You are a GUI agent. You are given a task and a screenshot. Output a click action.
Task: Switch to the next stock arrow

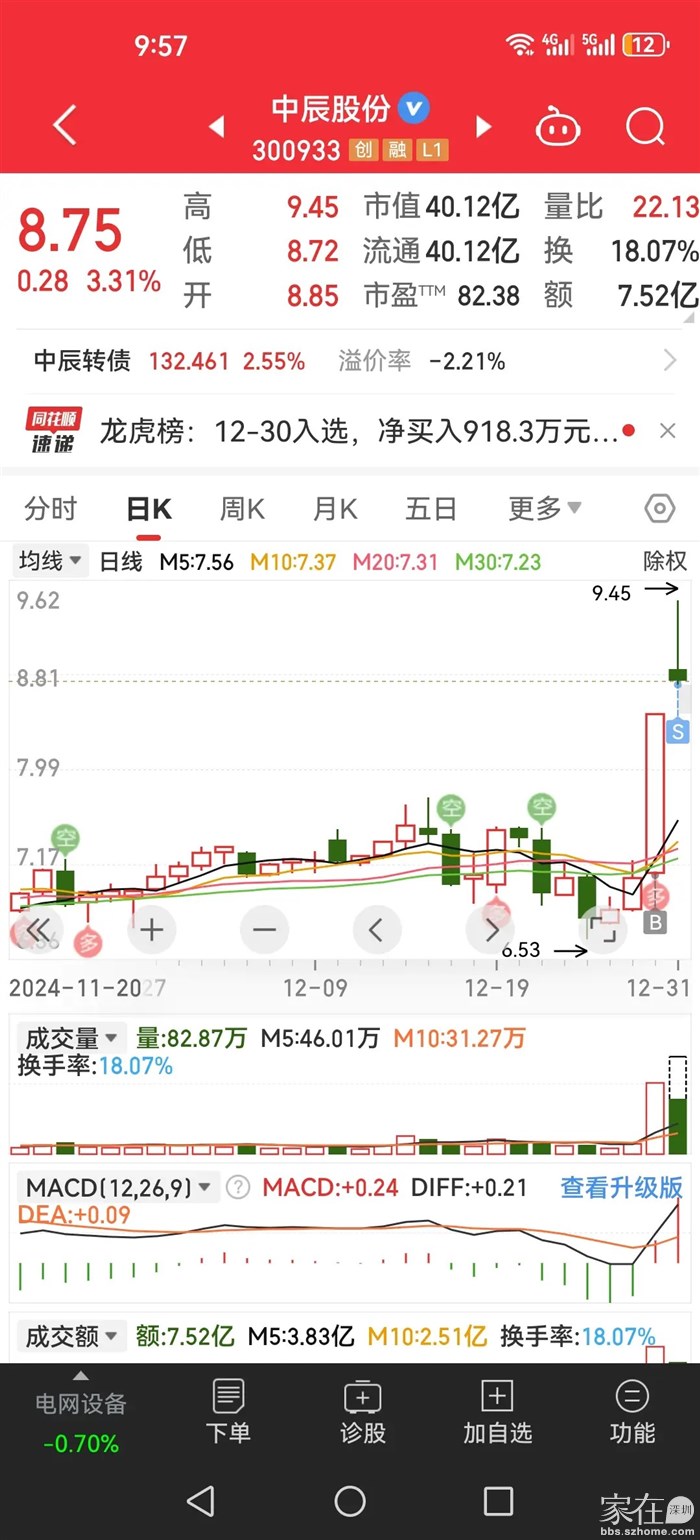click(x=484, y=127)
